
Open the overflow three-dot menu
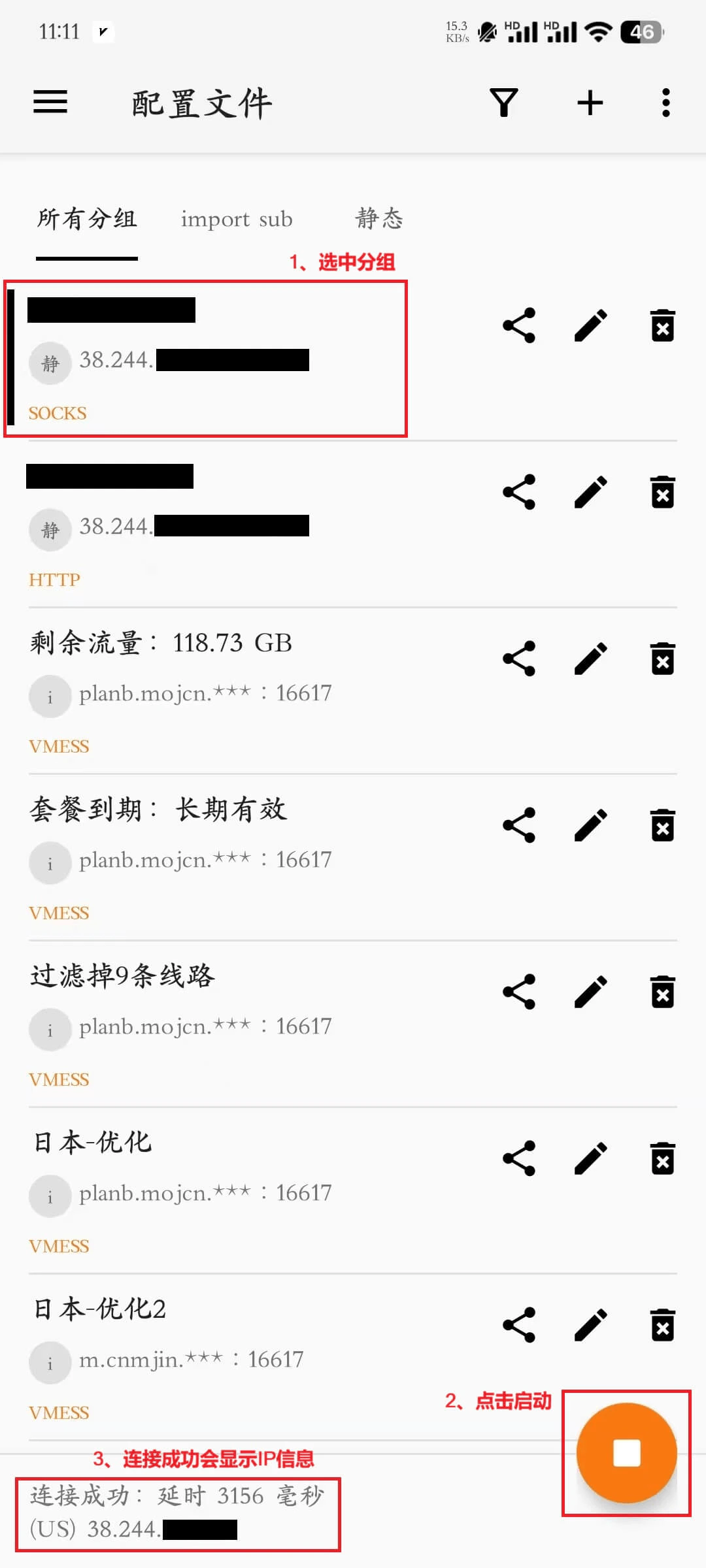(665, 102)
